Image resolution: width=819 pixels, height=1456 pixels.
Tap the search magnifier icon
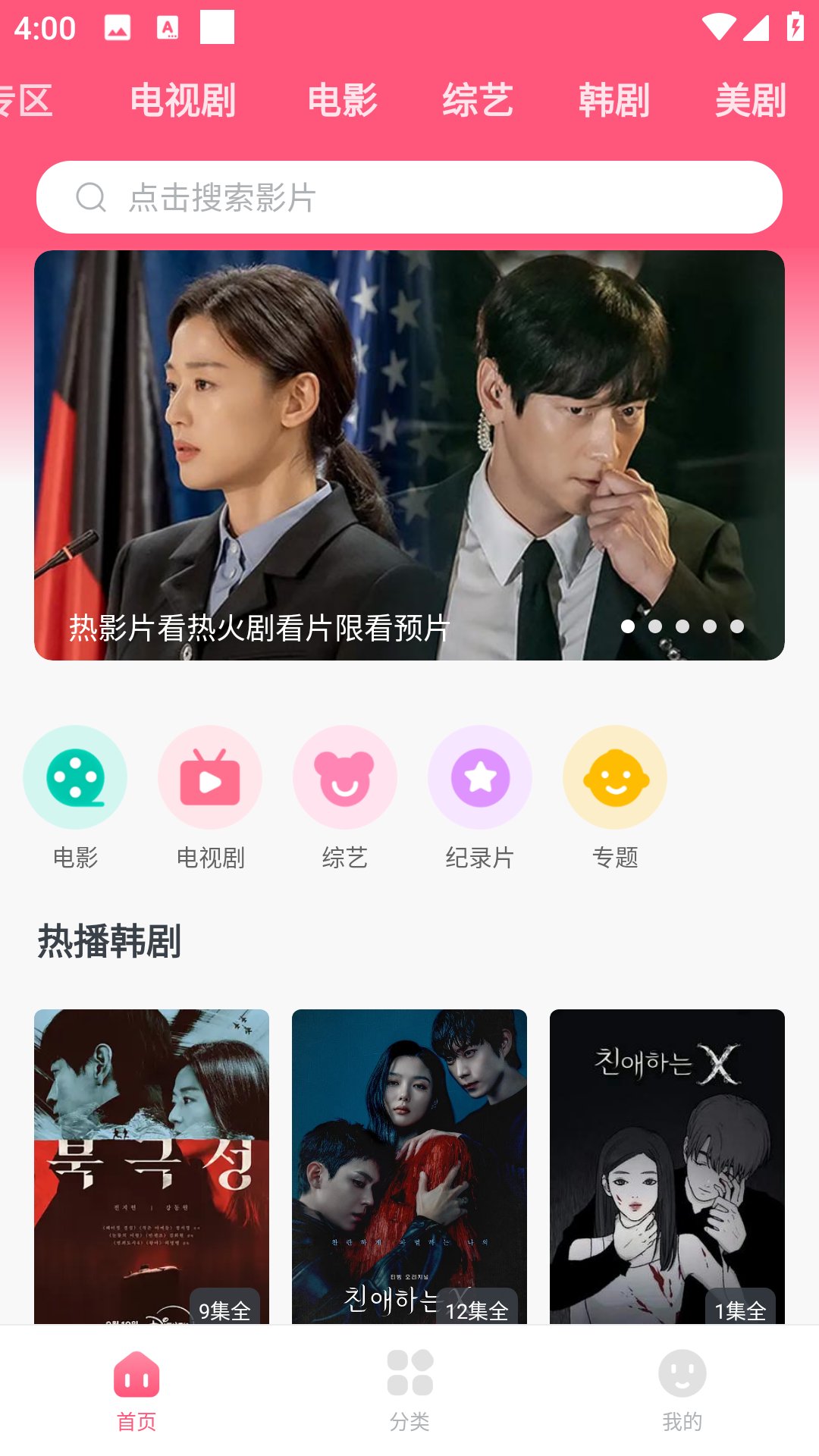[x=92, y=197]
